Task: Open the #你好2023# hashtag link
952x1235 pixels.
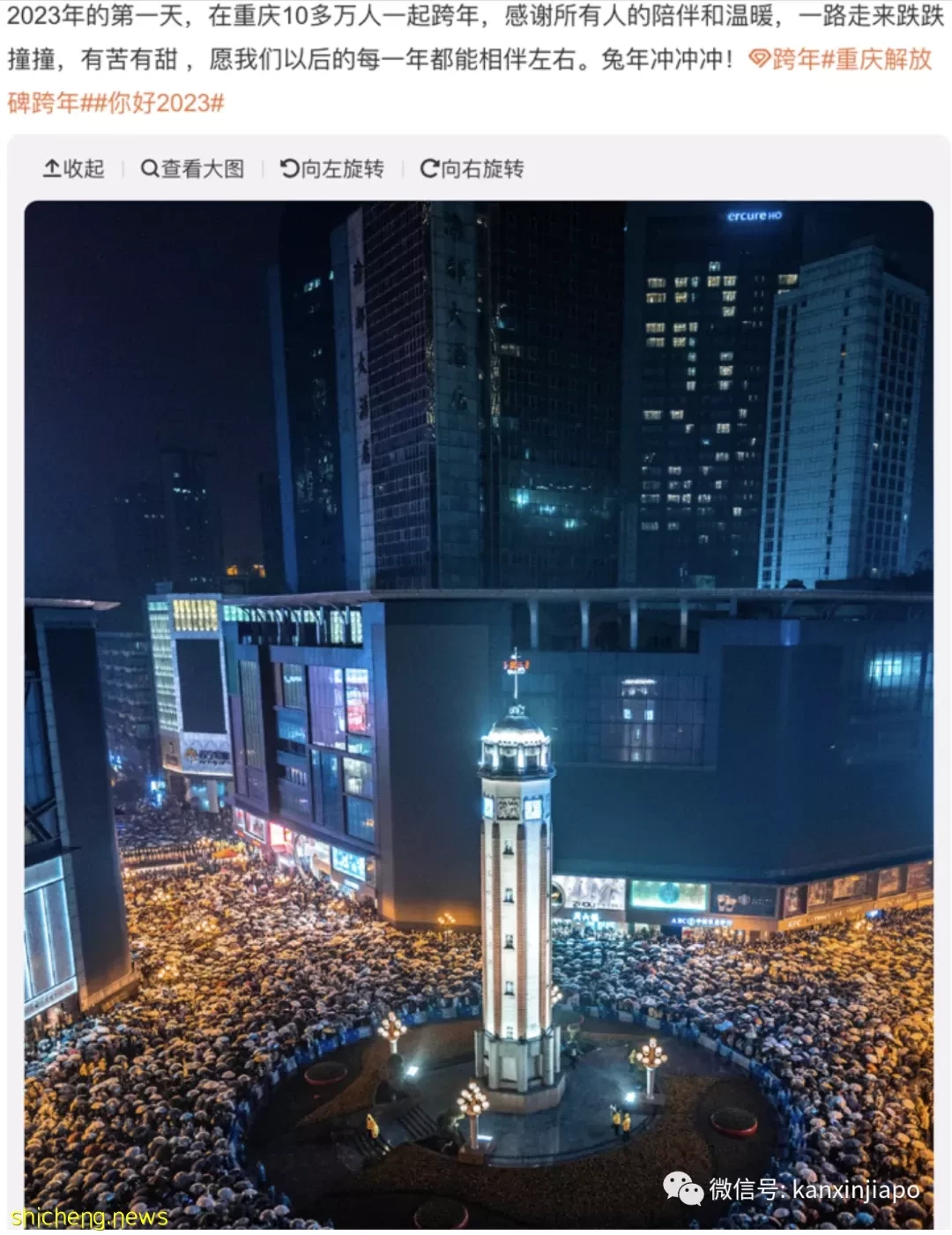Action: [159, 102]
